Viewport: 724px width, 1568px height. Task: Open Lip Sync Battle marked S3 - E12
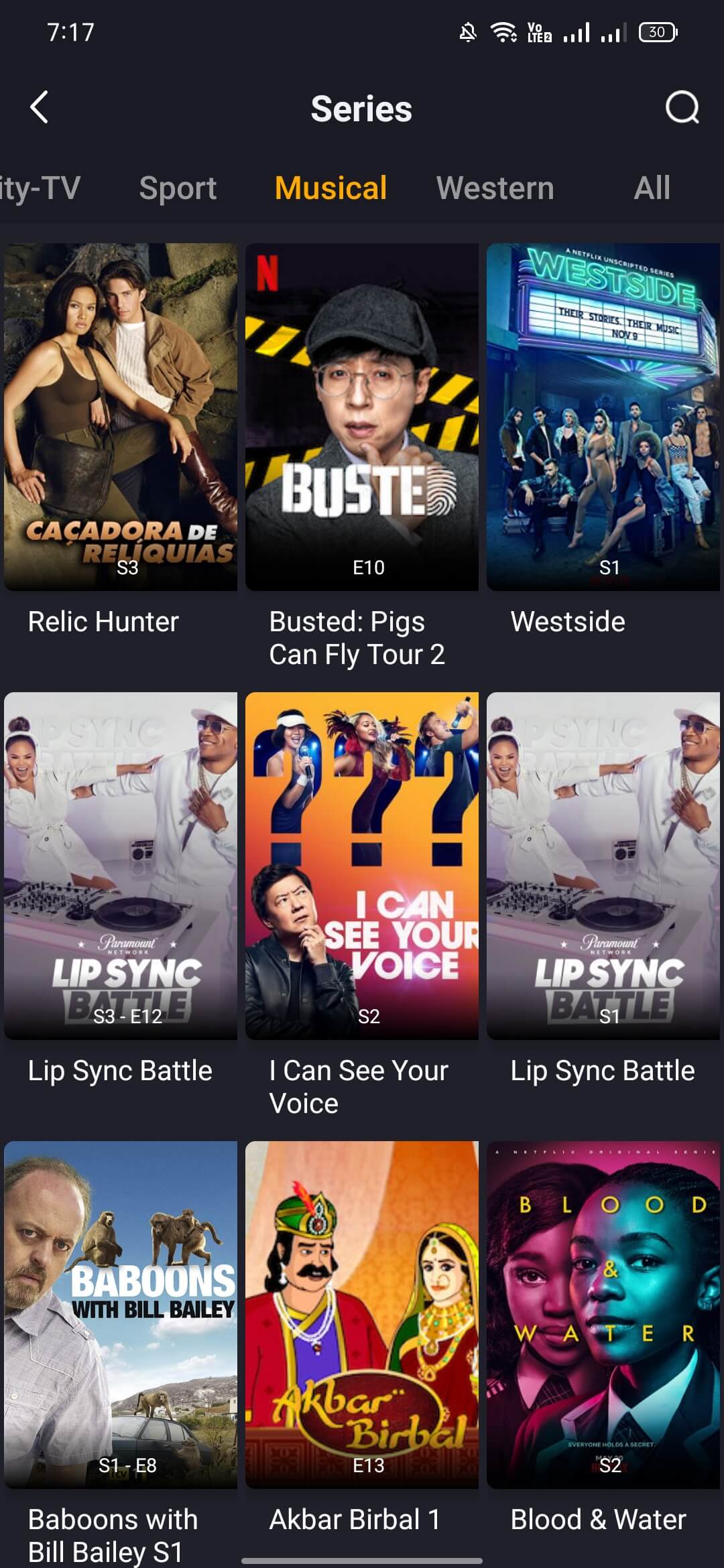tap(121, 866)
